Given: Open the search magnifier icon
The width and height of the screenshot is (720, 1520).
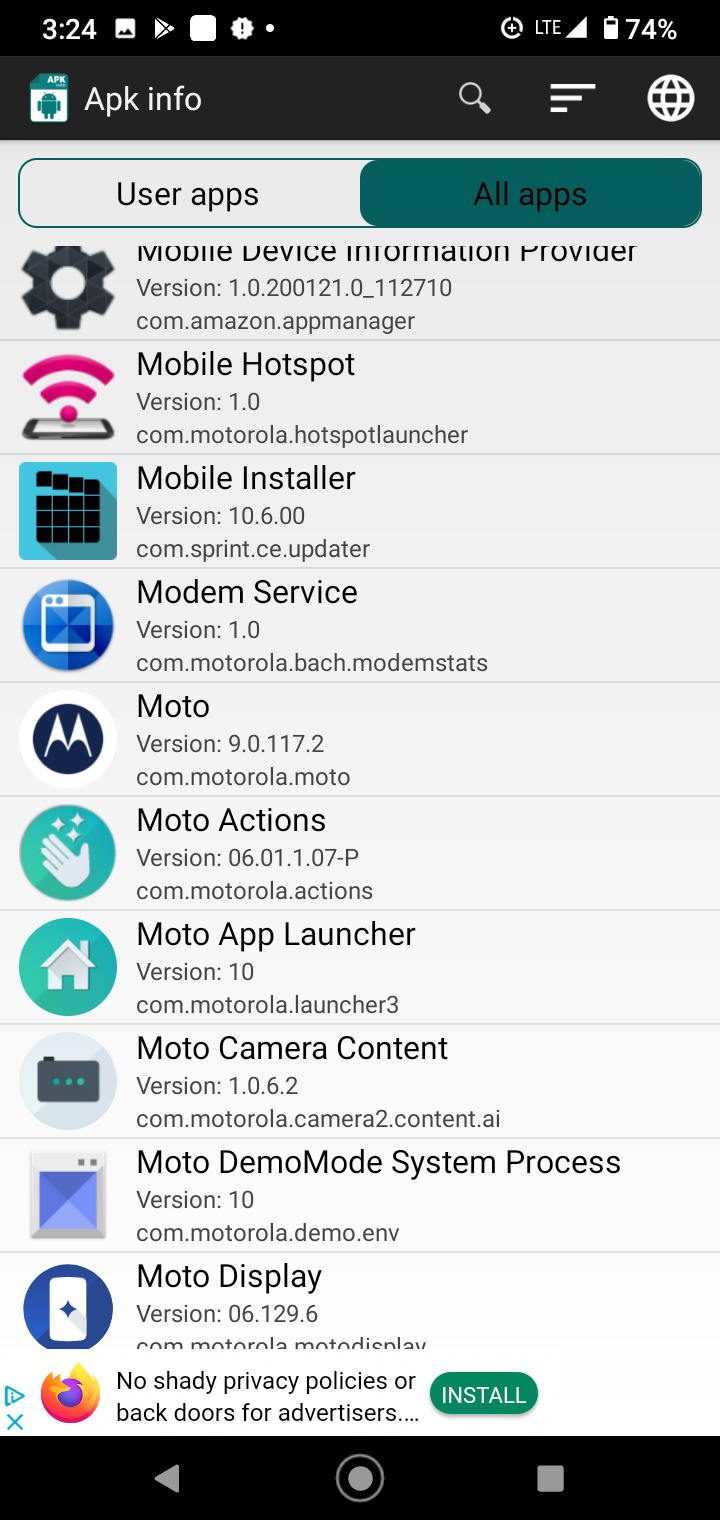Looking at the screenshot, I should click(x=474, y=98).
